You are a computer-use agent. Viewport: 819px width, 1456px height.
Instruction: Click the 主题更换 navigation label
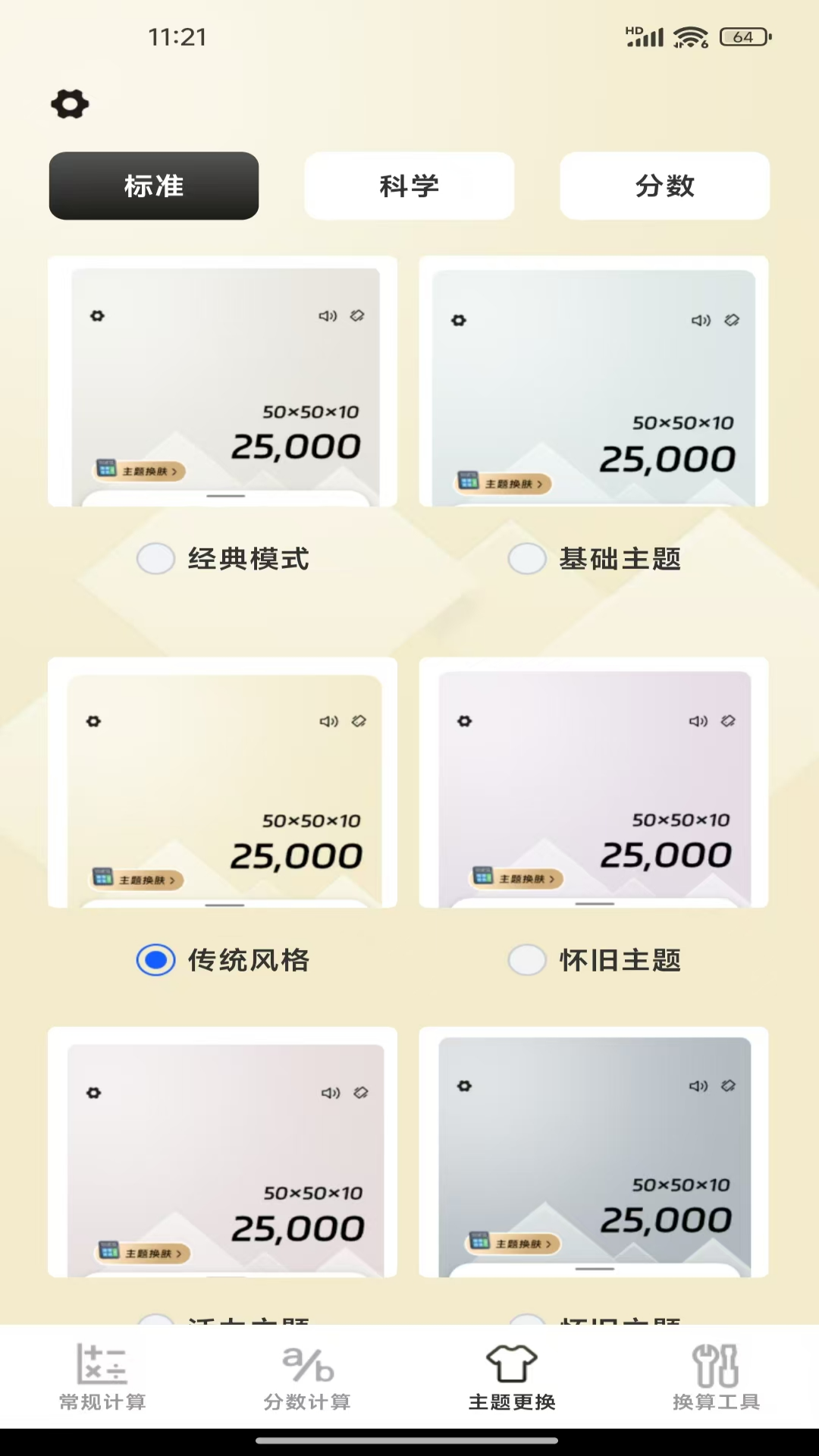(x=511, y=1402)
